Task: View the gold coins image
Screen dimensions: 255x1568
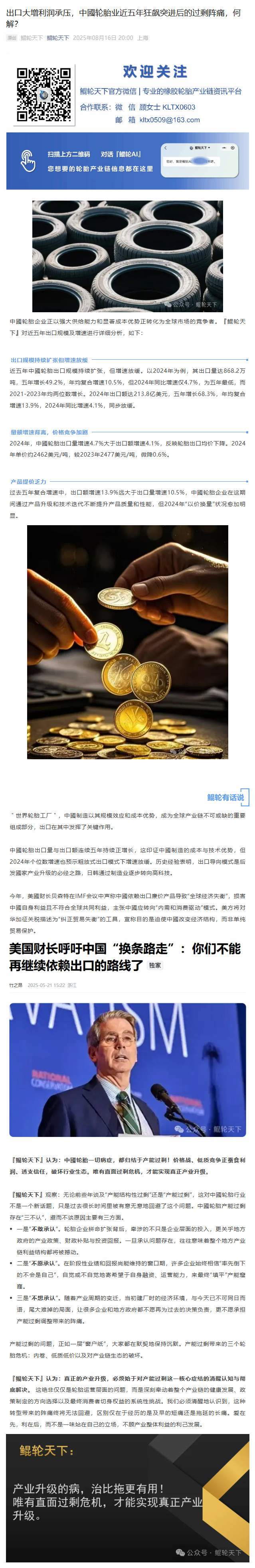Action: click(127, 642)
